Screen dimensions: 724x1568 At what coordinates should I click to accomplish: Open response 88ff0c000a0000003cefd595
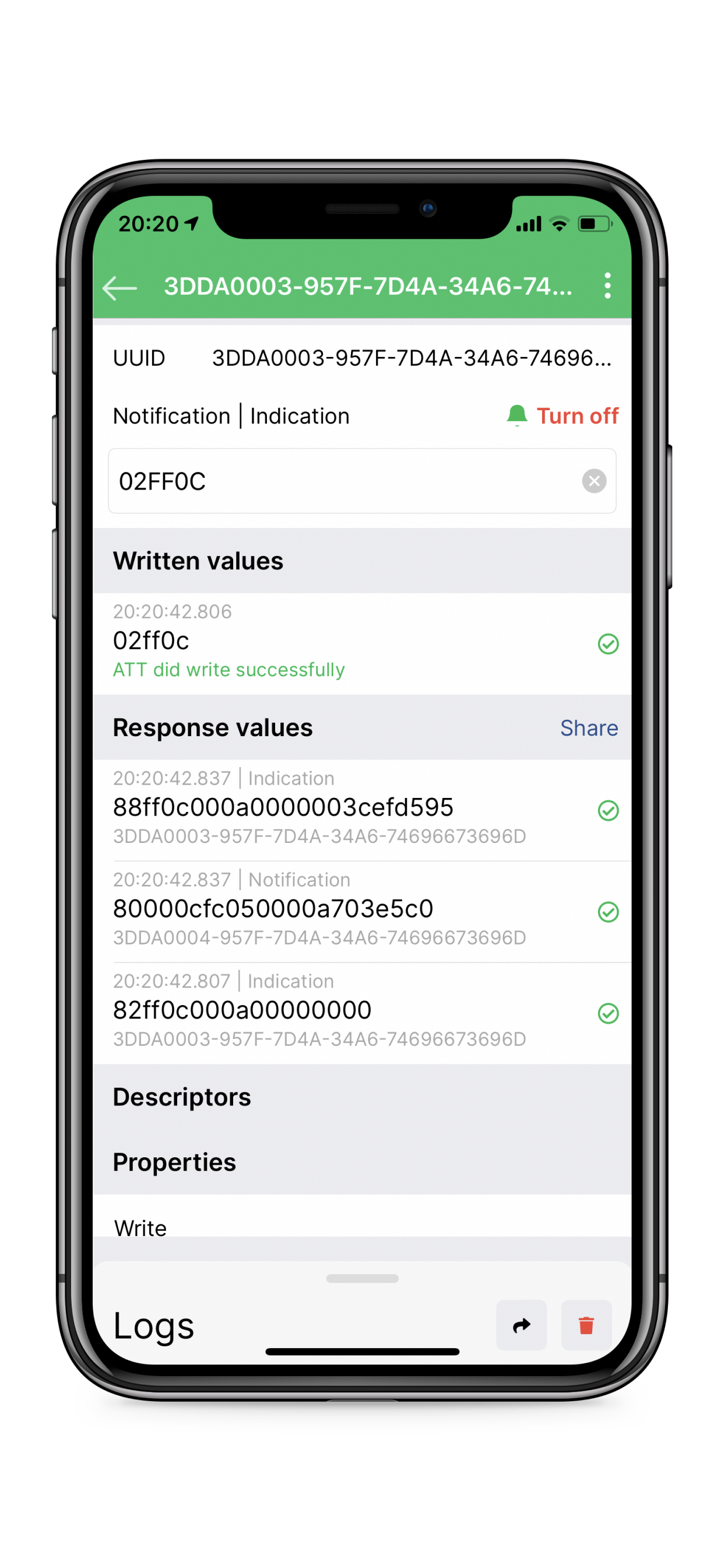point(362,810)
